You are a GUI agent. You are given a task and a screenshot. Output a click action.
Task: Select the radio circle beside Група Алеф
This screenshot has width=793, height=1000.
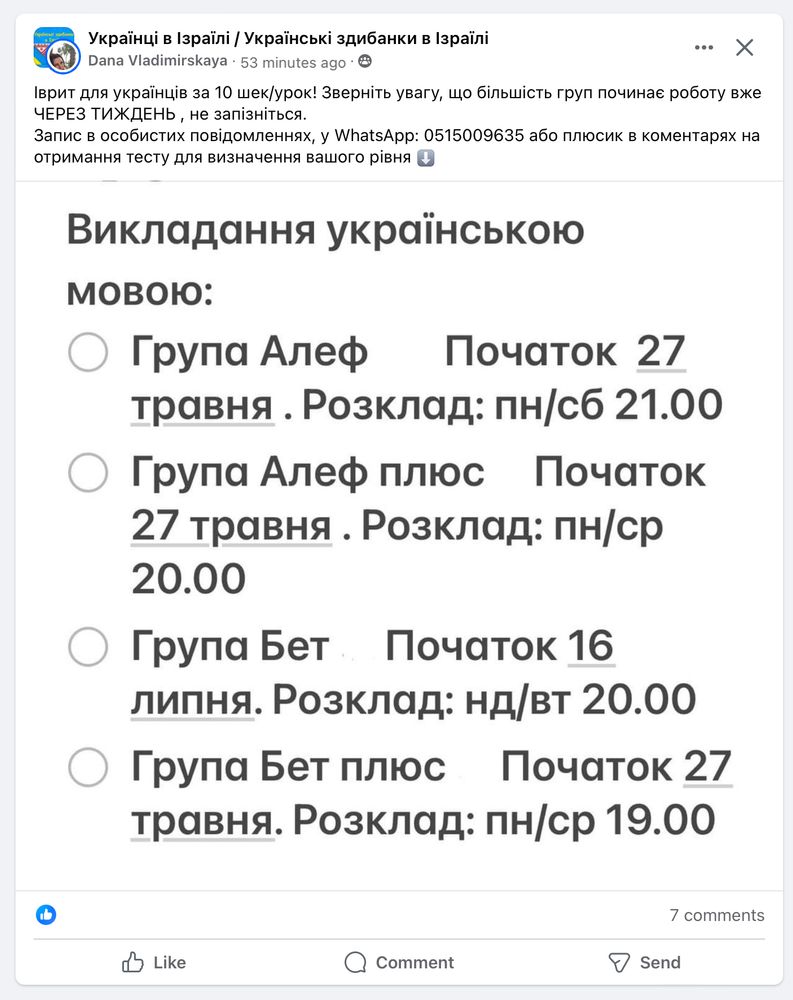(88, 352)
